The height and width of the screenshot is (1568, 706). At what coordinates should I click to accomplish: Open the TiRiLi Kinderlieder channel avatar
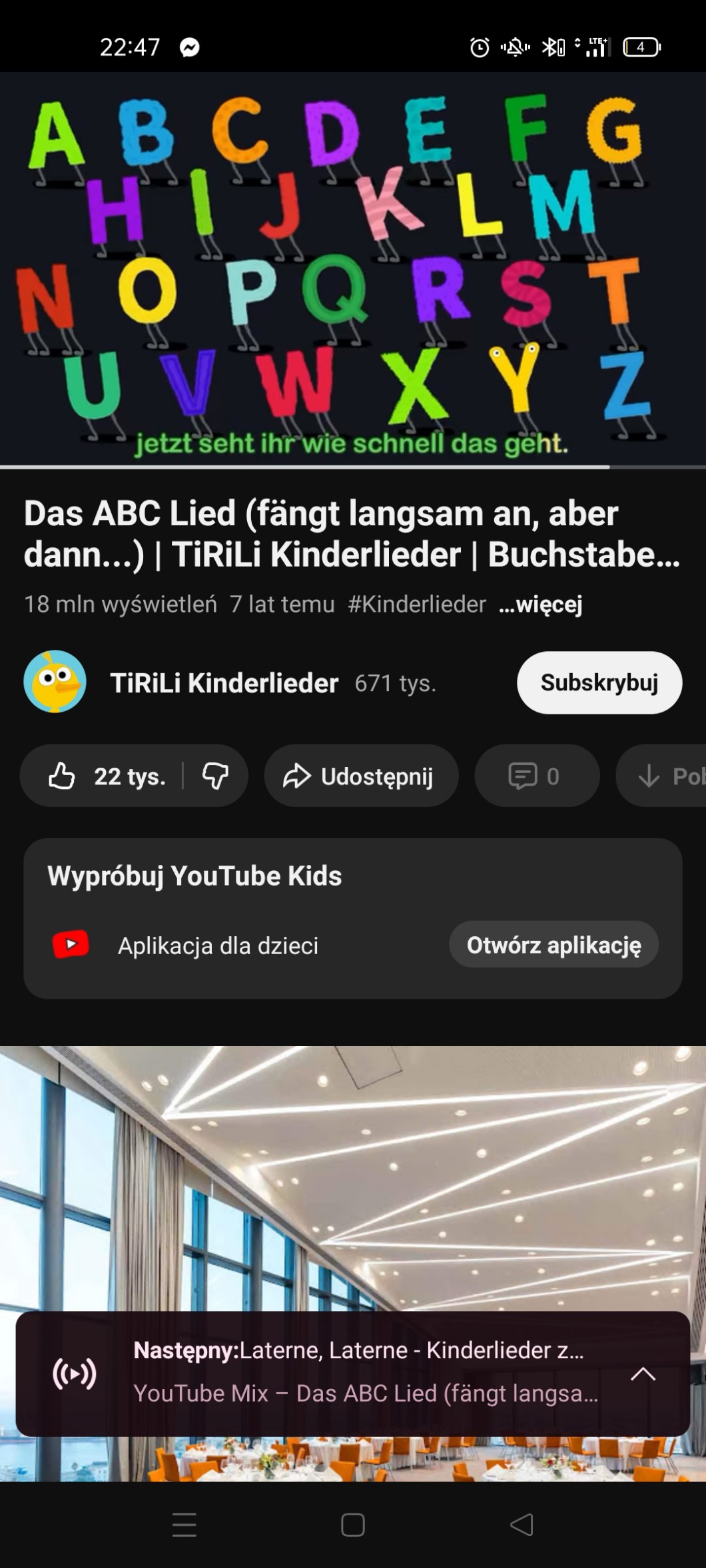tap(55, 682)
